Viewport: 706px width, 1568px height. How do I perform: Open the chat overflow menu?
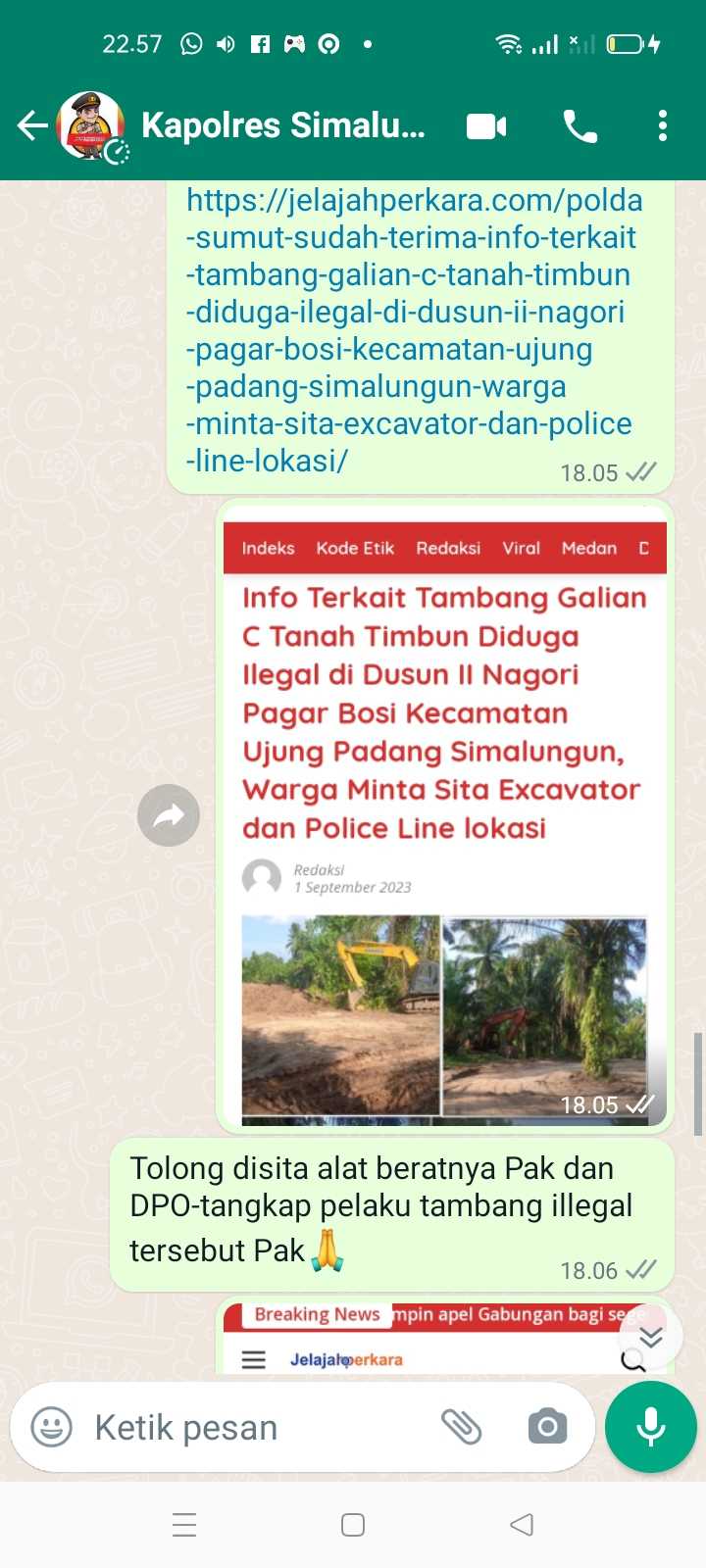[663, 126]
